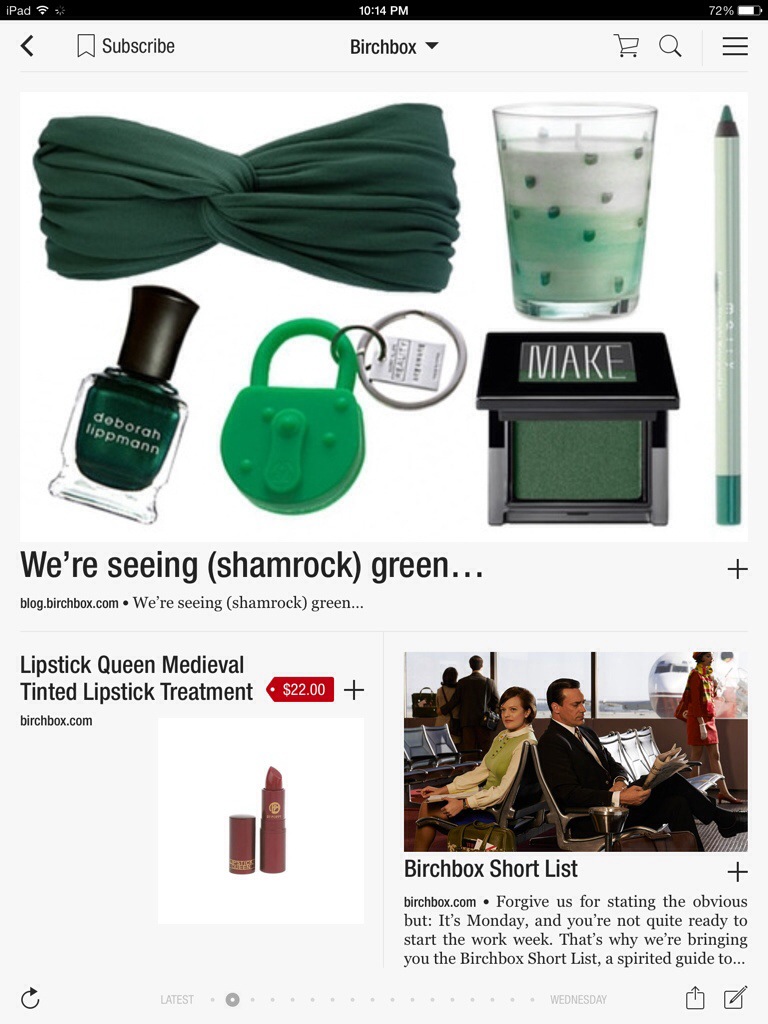Open the shamrock green article image

click(x=384, y=316)
